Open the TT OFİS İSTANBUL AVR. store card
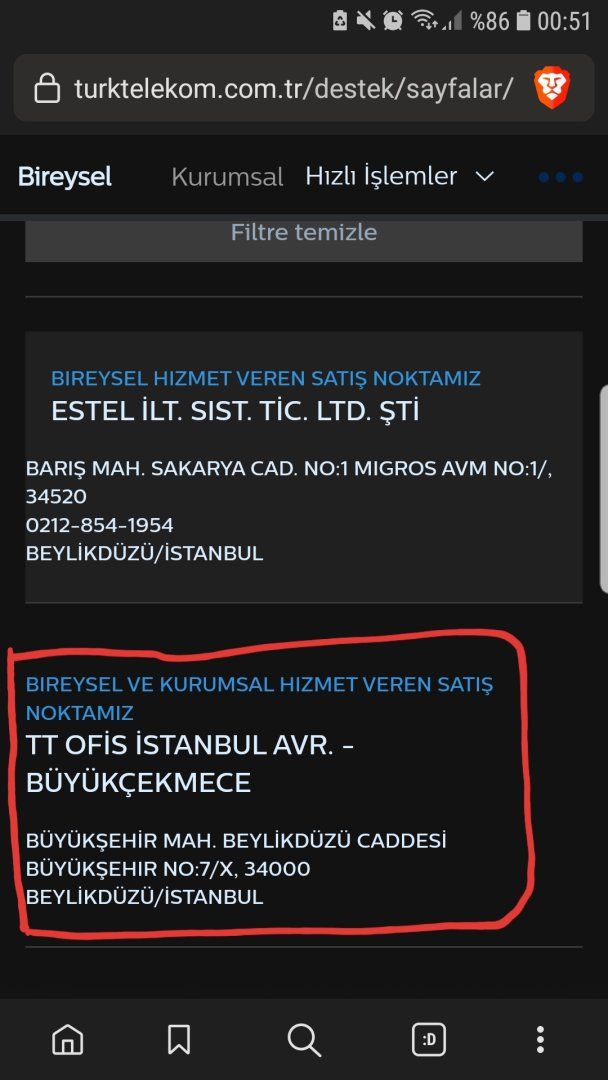 (x=270, y=783)
